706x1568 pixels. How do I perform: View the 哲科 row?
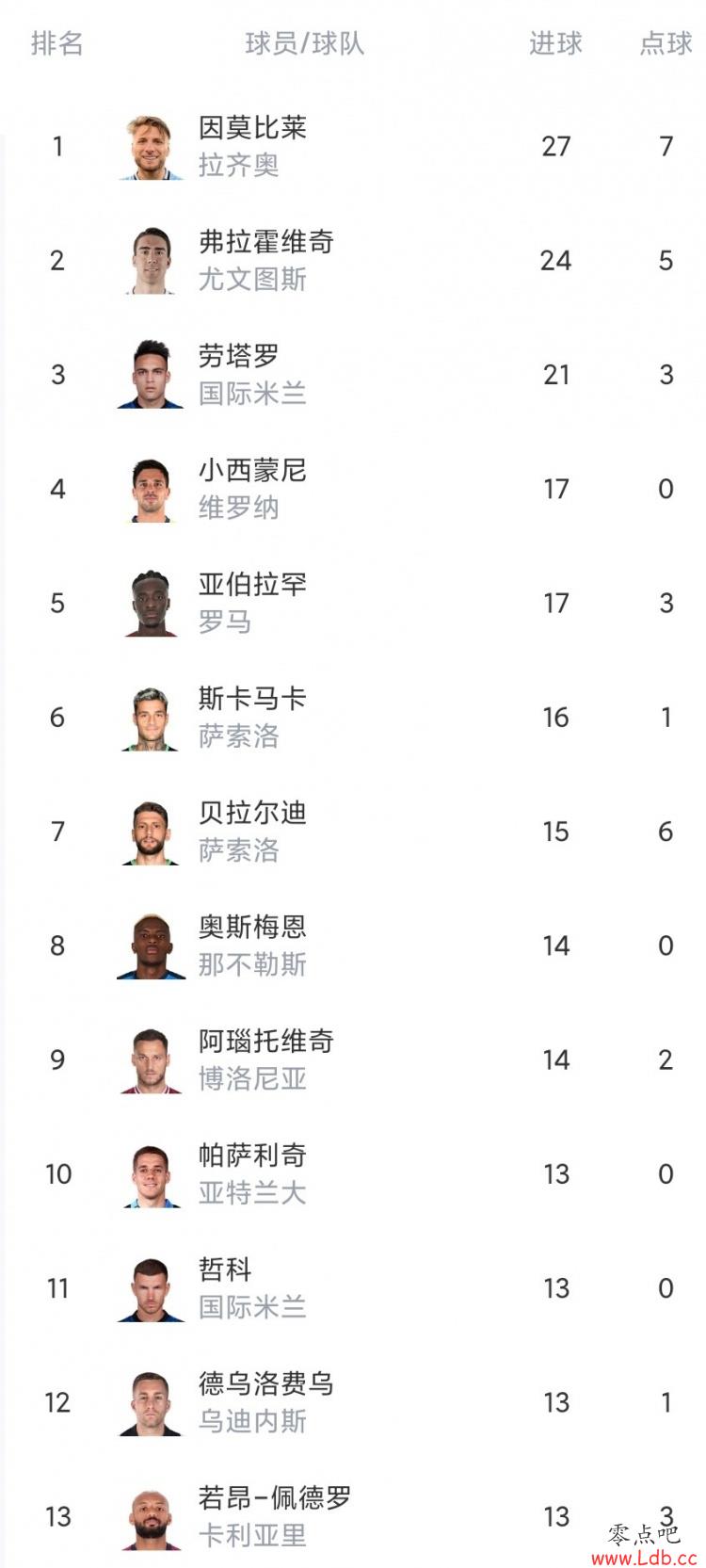353,1287
